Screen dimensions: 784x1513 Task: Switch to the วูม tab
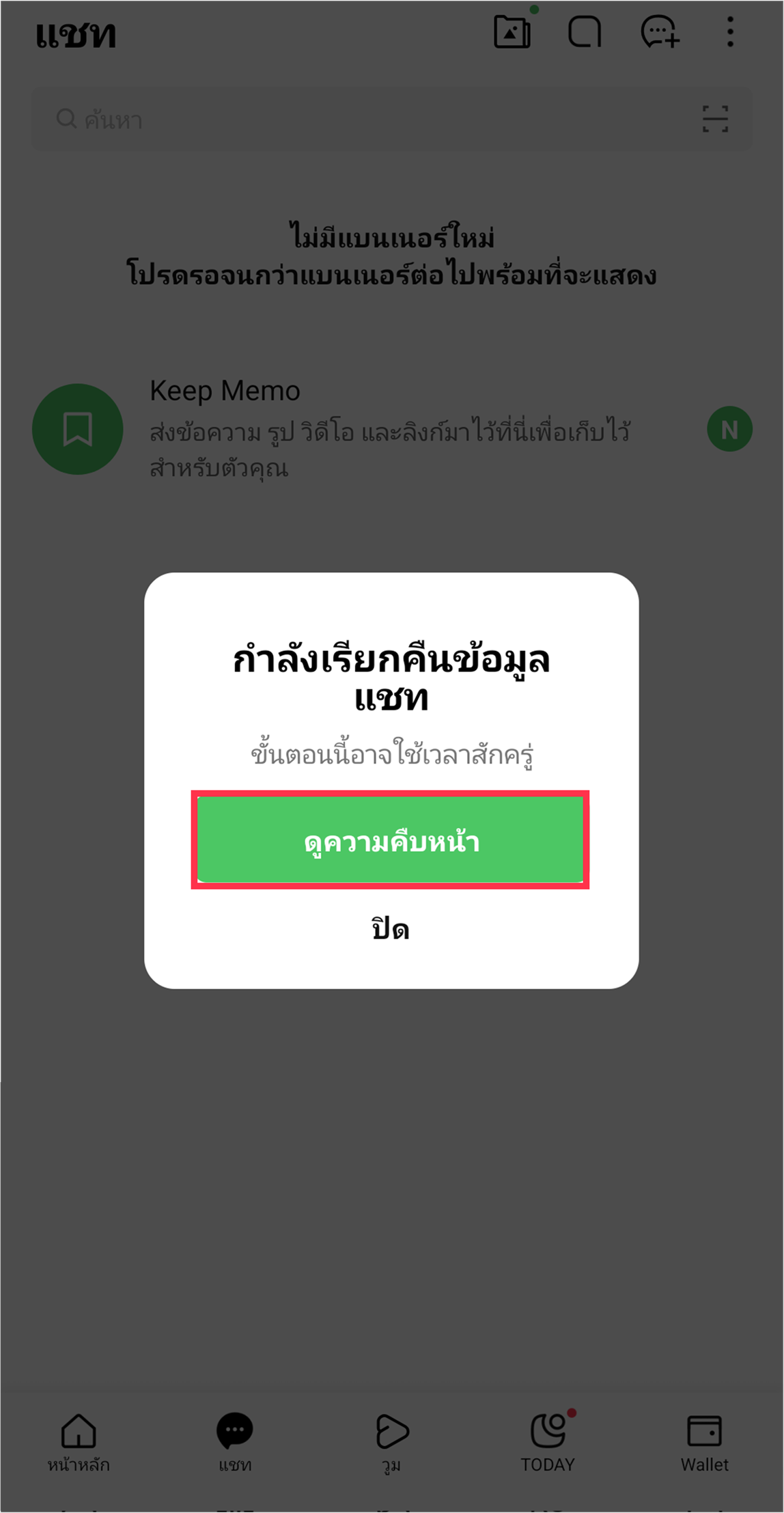pos(391,1441)
